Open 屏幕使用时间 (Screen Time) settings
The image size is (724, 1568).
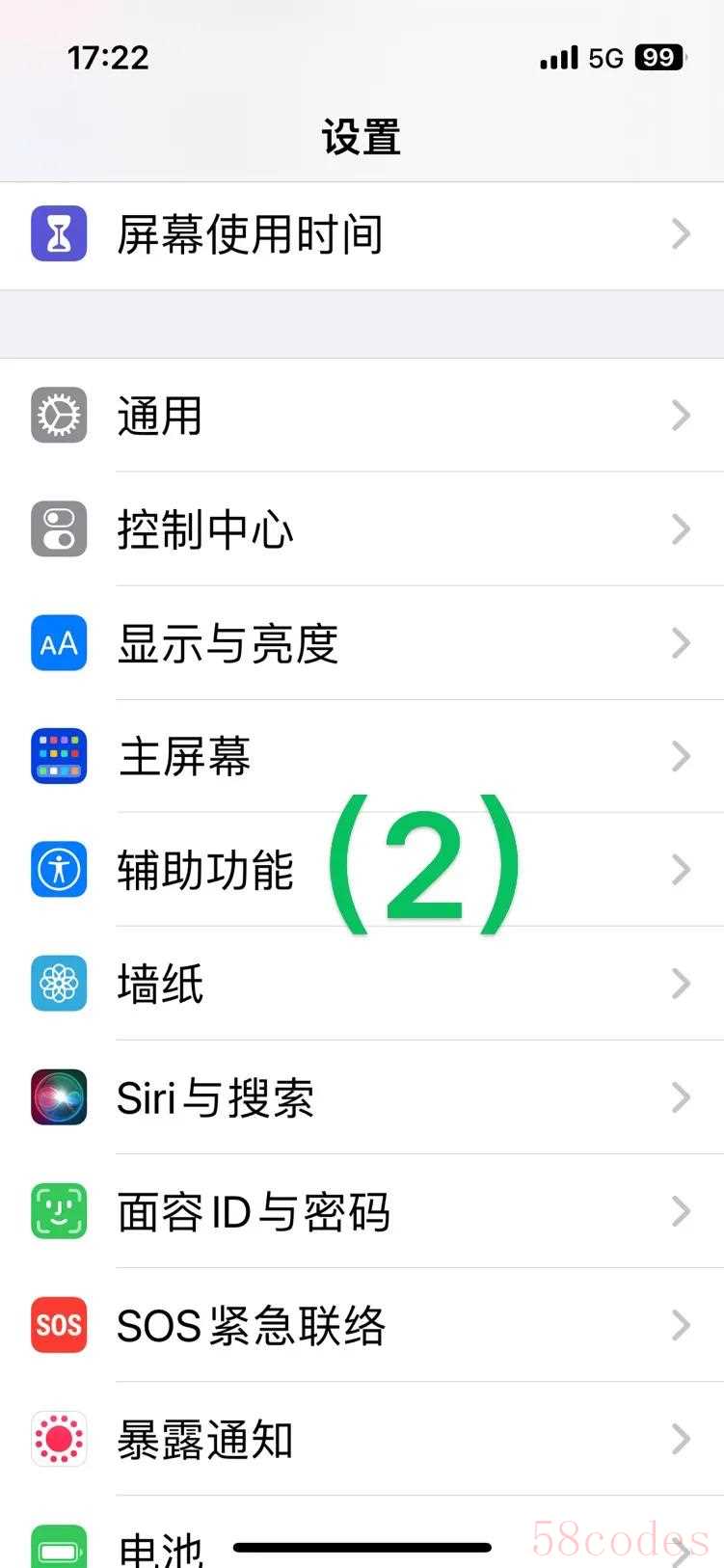coord(251,234)
